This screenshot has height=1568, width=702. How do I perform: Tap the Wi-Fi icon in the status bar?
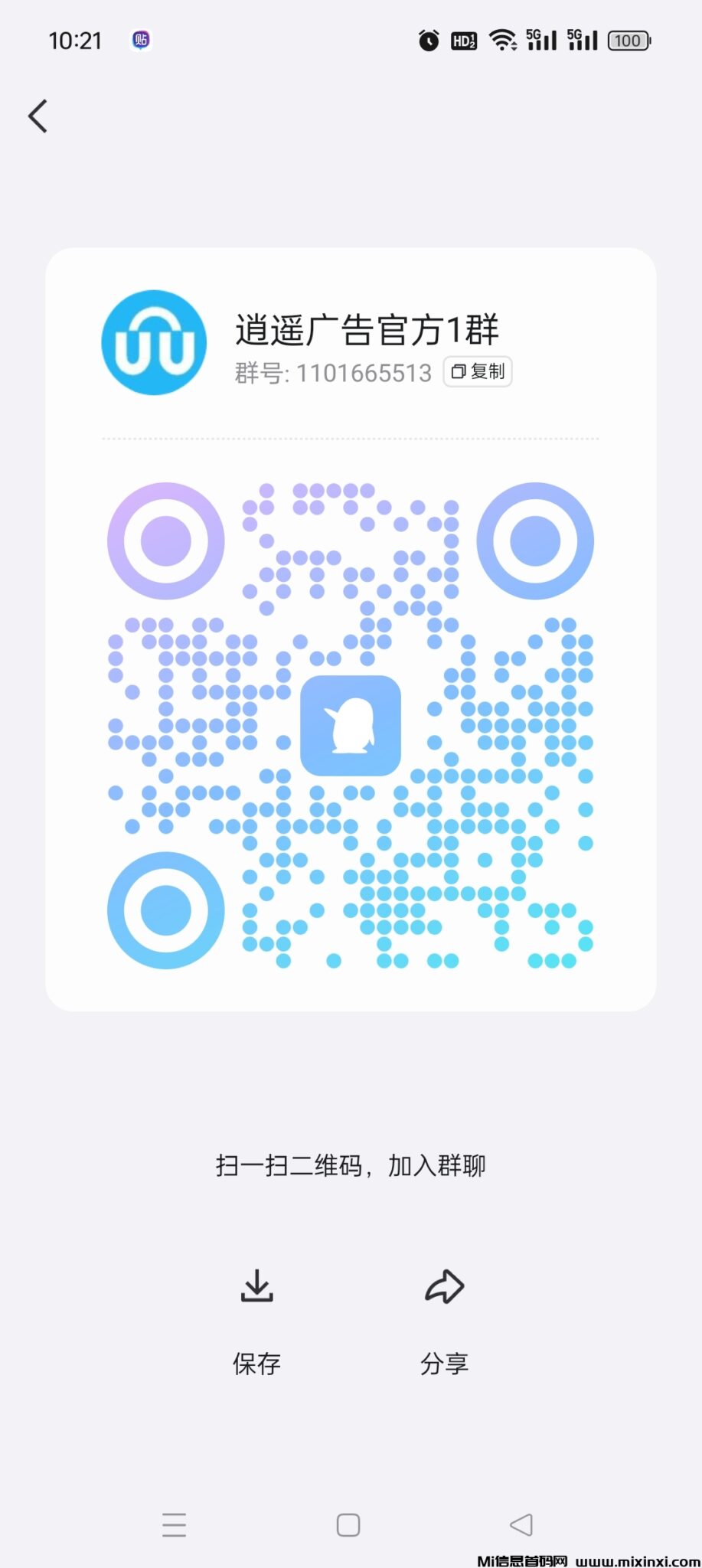[x=501, y=40]
